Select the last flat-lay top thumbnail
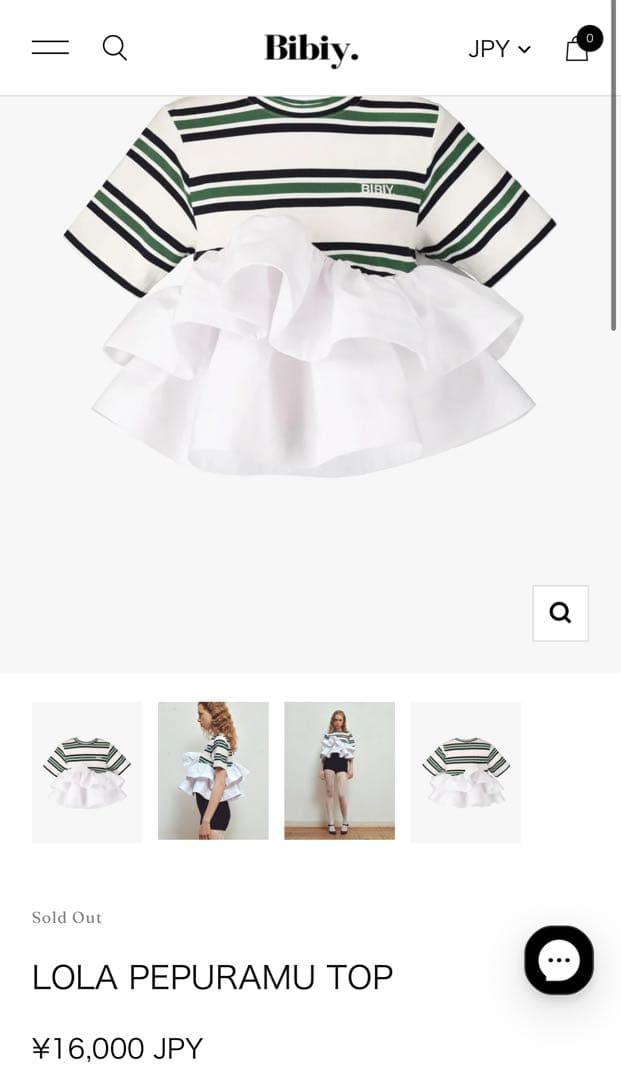 point(465,772)
